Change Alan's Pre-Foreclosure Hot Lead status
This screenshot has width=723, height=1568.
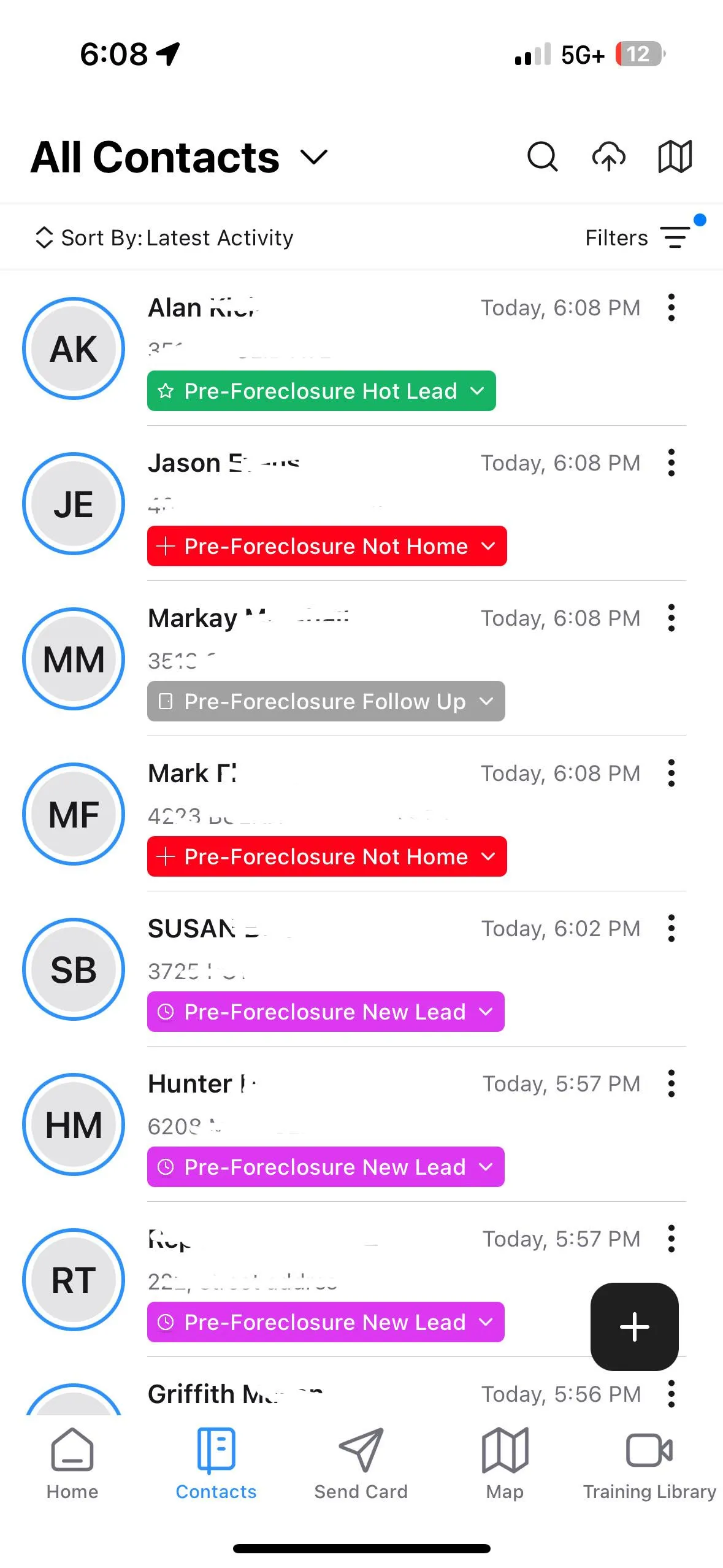[321, 391]
